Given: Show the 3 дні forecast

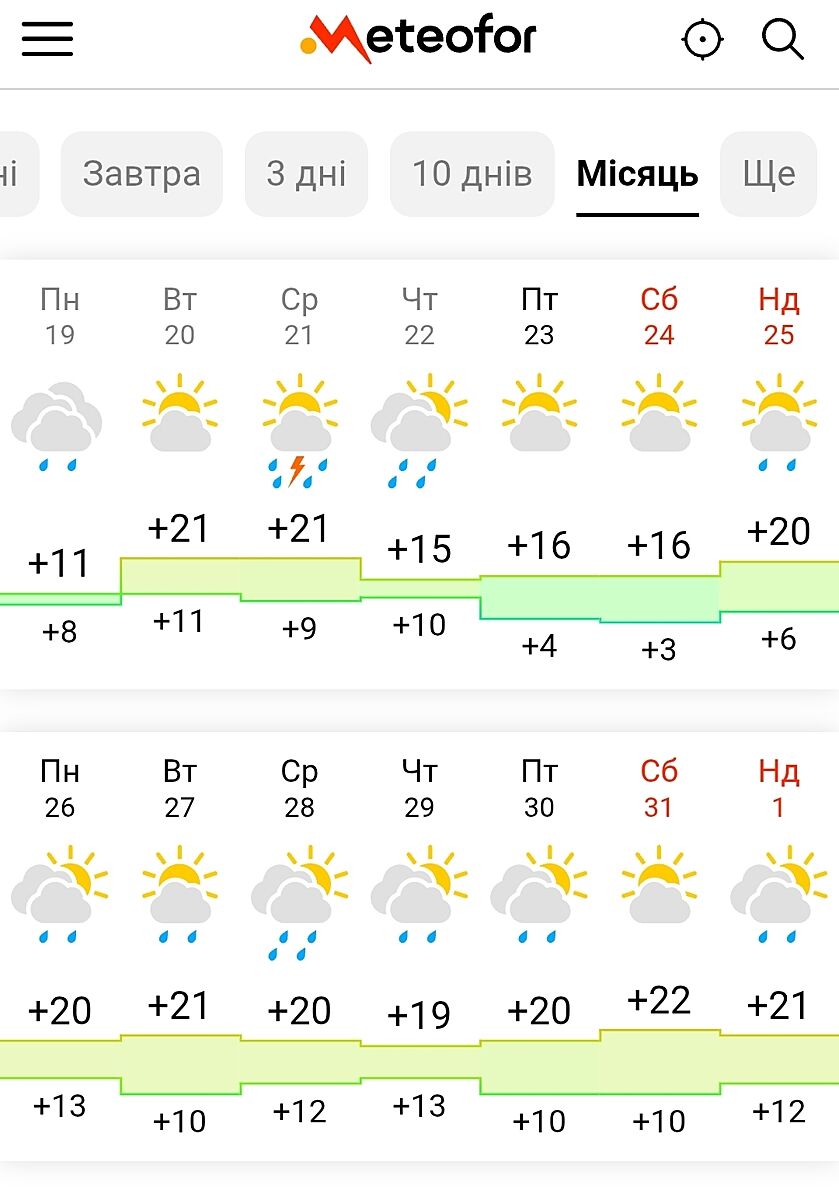Looking at the screenshot, I should click(306, 174).
